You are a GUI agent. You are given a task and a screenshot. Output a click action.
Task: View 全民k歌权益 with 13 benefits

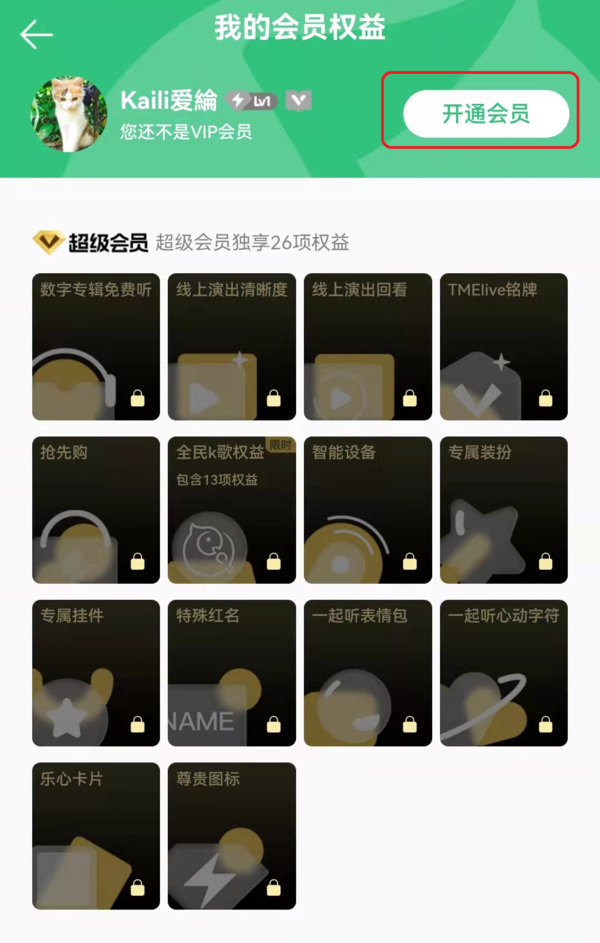[232, 509]
